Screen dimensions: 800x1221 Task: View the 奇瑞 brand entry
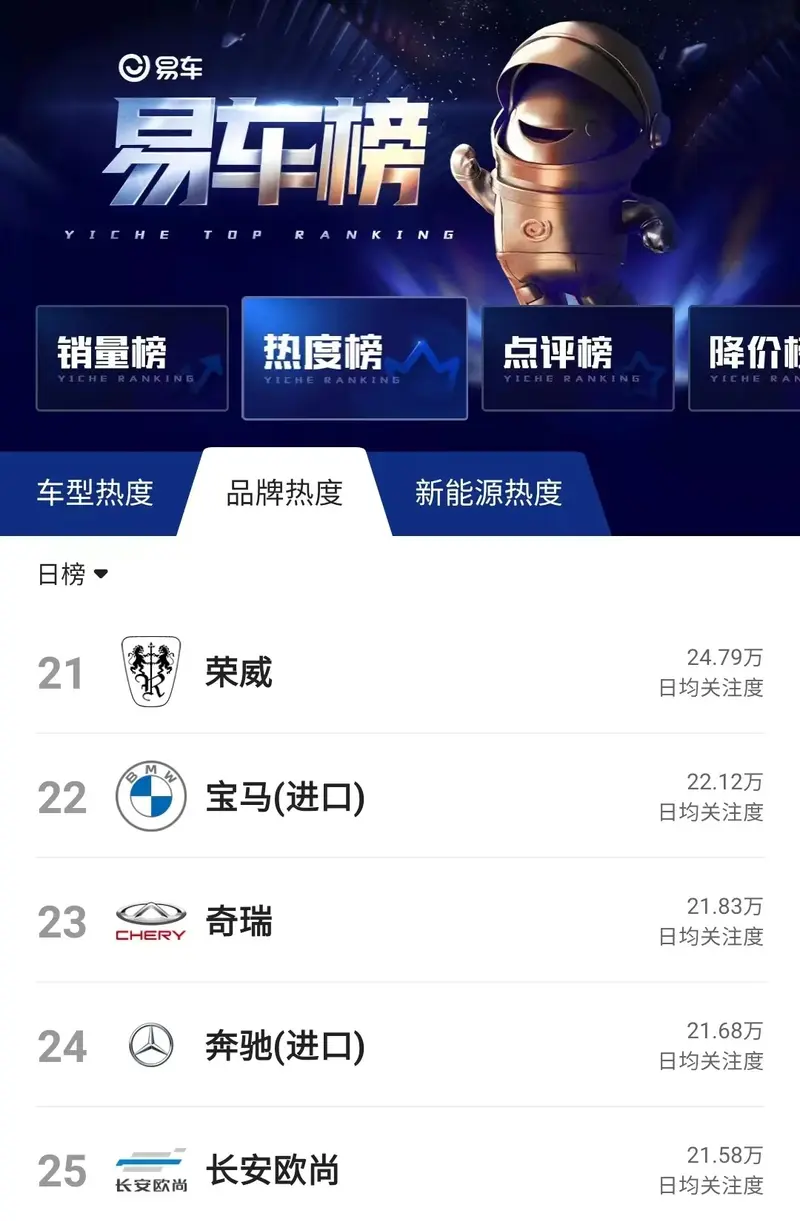tap(400, 921)
